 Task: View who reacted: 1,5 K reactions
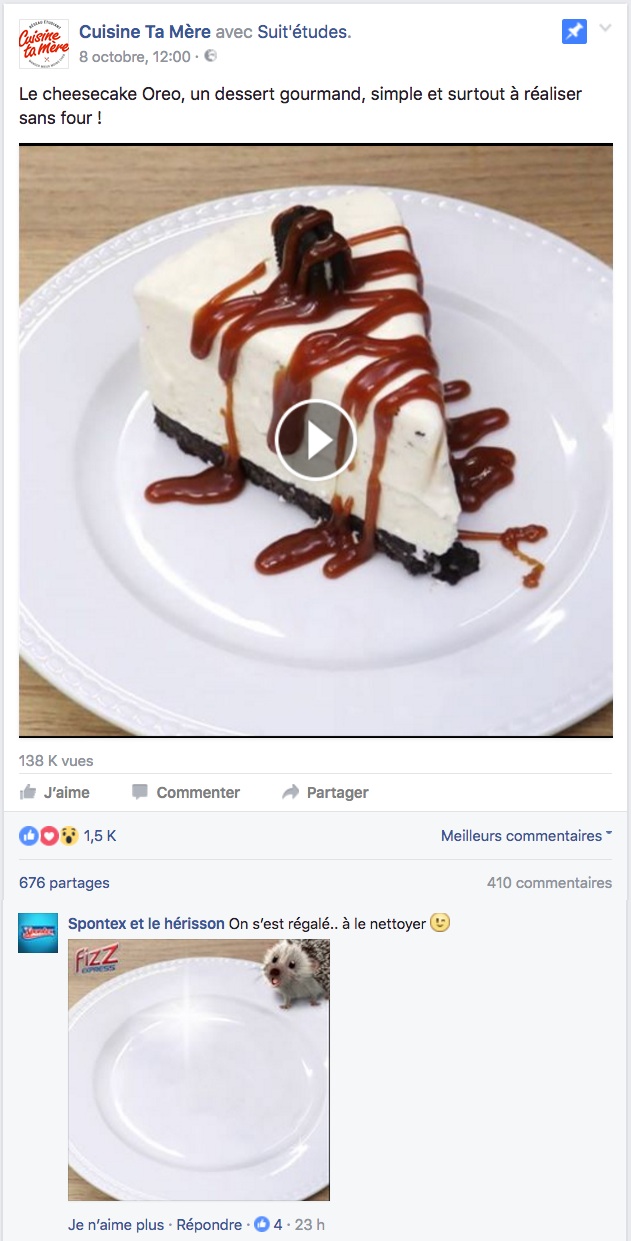[68, 836]
